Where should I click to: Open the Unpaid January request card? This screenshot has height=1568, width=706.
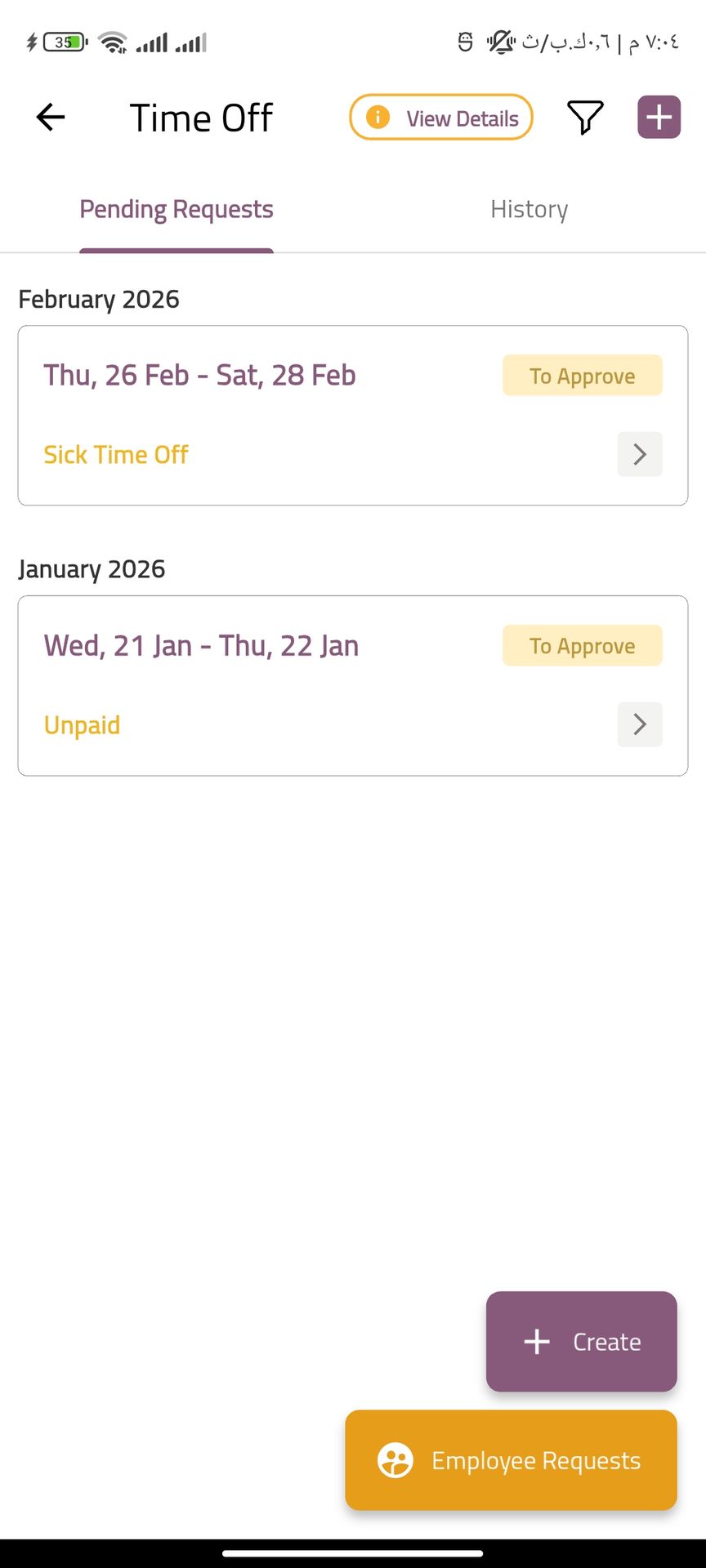pos(327,685)
